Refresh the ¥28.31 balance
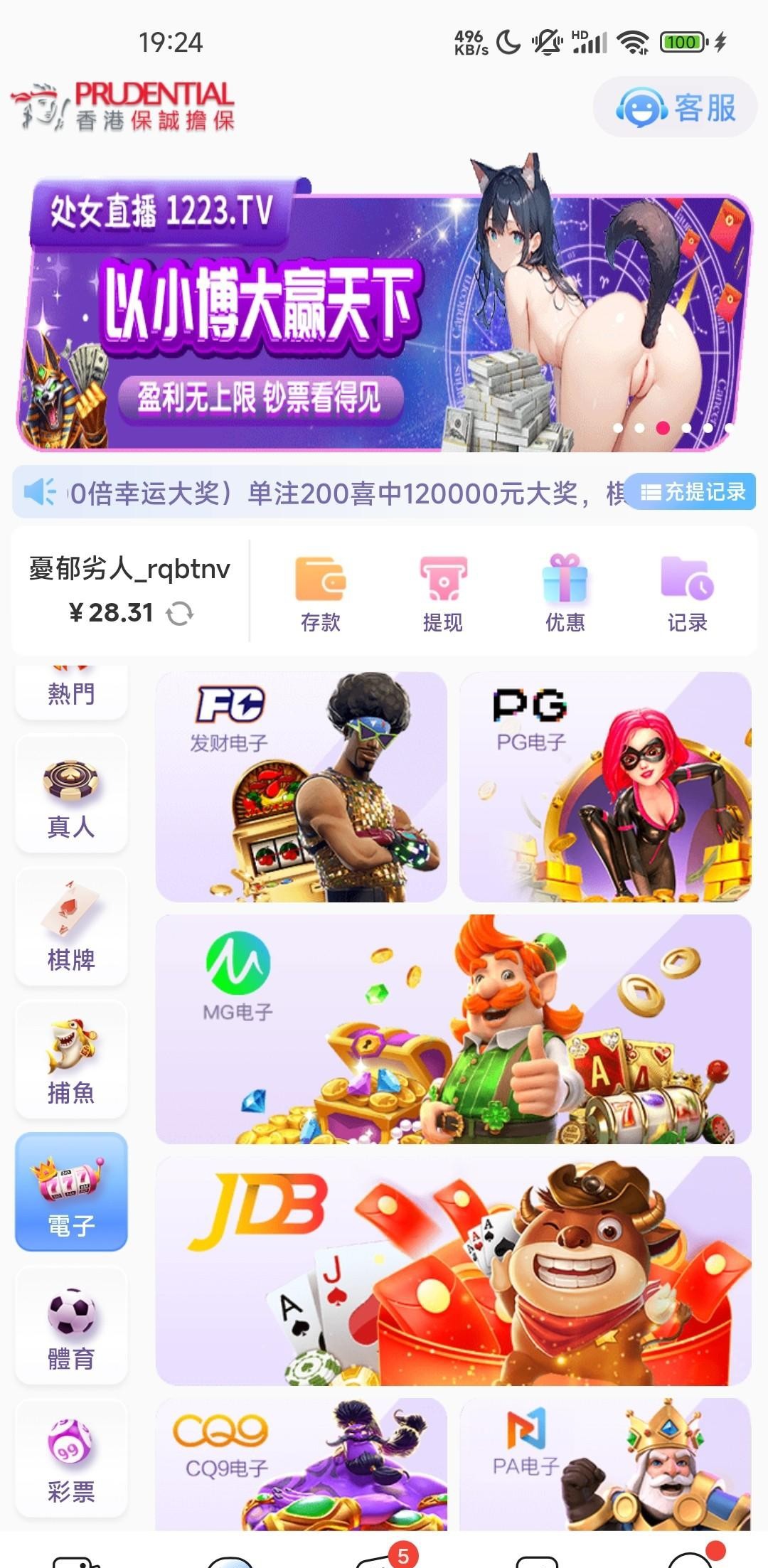768x1568 pixels. [180, 614]
